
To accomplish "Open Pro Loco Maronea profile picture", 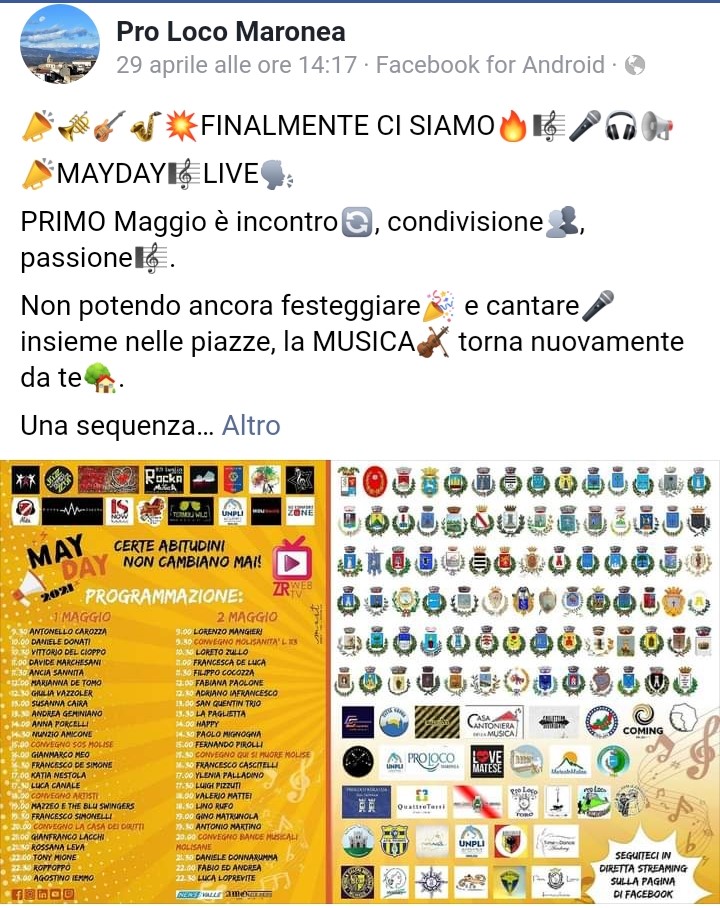I will (x=60, y=44).
